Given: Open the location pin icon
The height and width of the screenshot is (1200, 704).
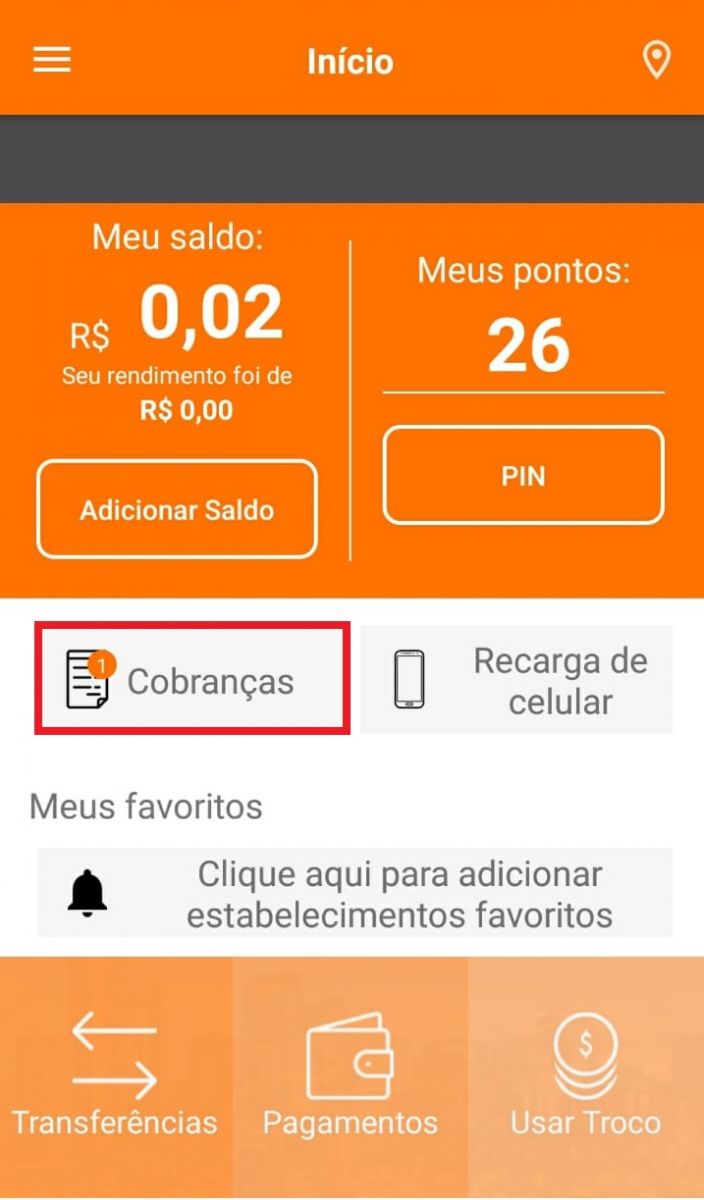Looking at the screenshot, I should (656, 61).
